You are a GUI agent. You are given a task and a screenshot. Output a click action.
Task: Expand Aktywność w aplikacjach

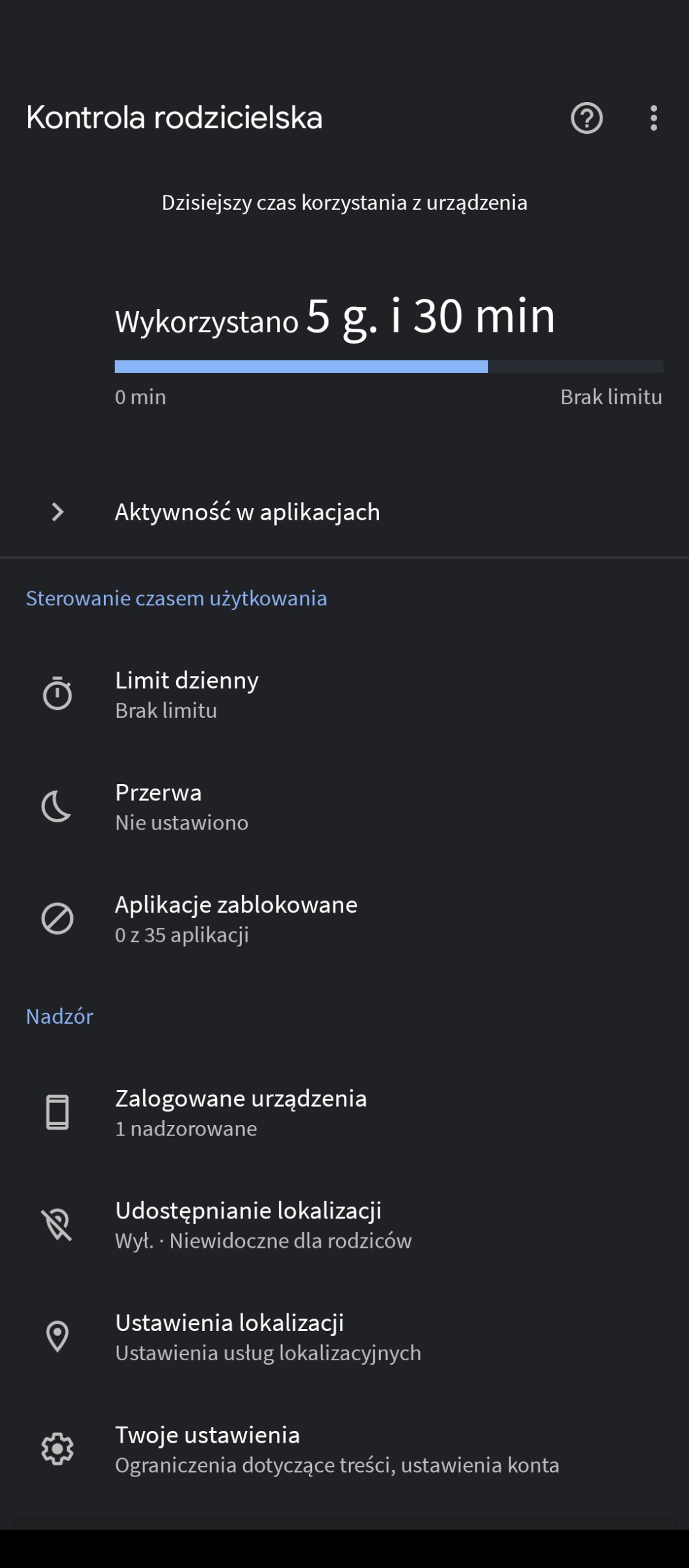click(247, 512)
